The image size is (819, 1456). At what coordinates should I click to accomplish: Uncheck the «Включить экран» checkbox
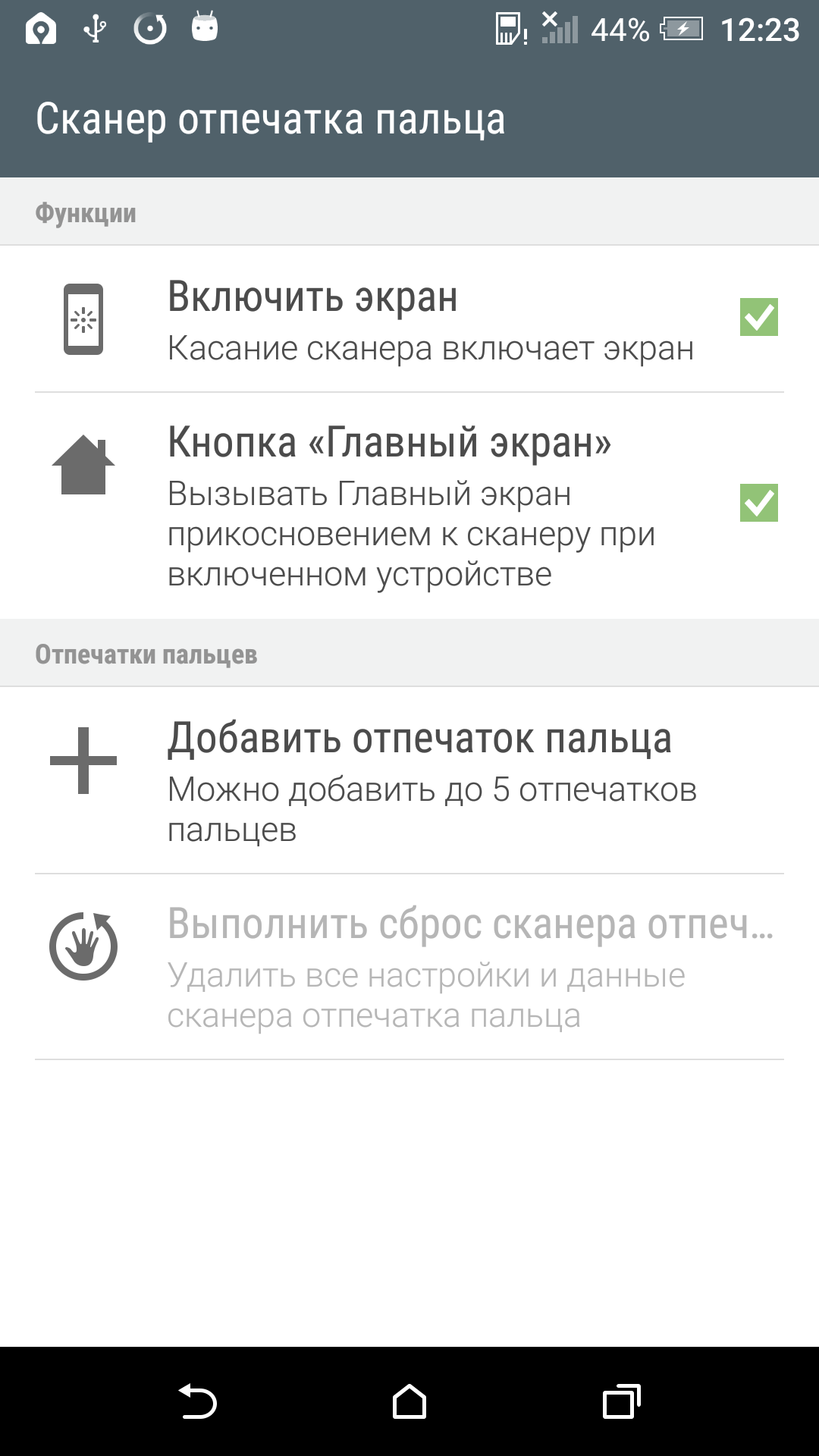[758, 317]
